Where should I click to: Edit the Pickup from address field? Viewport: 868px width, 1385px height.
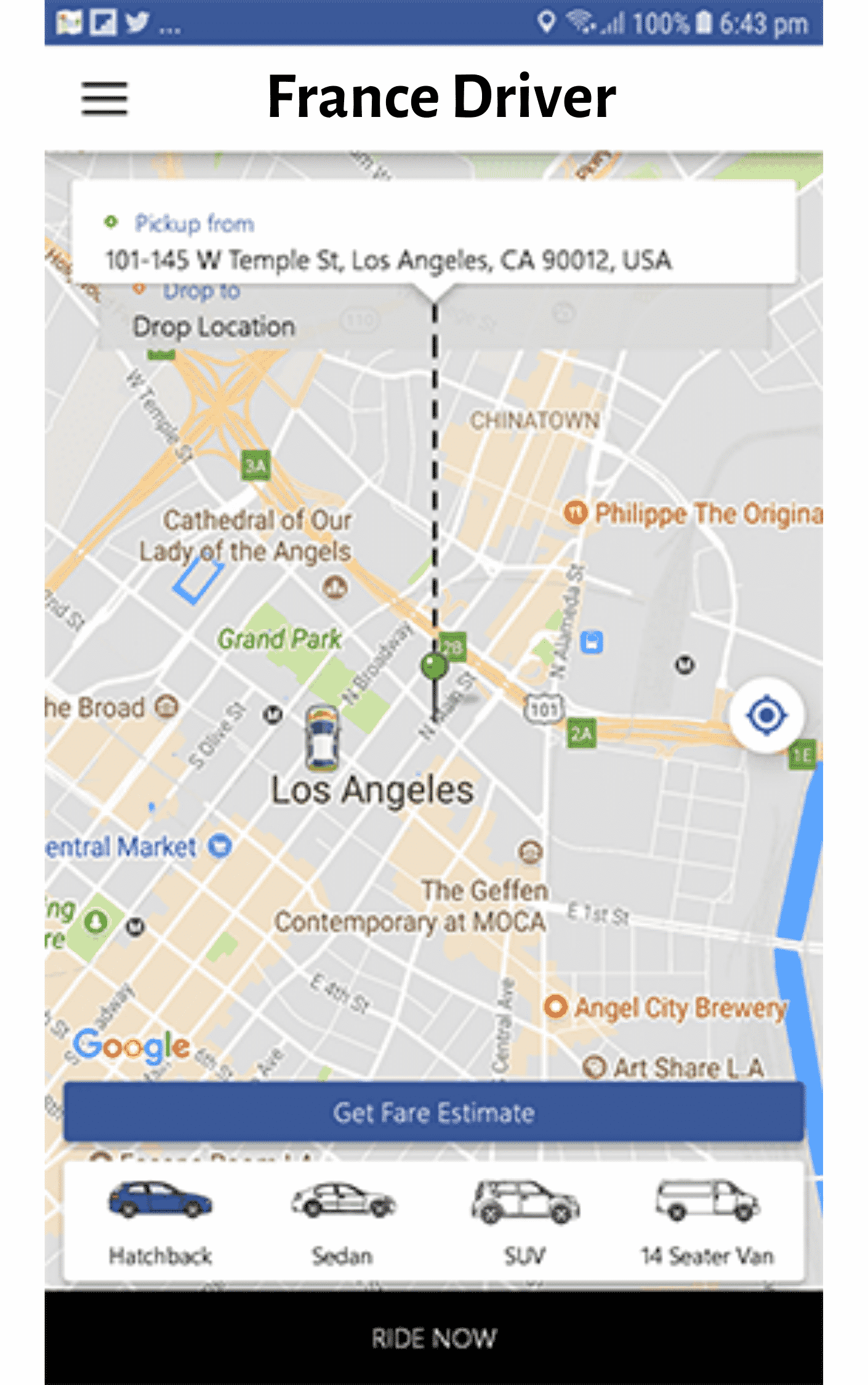[388, 260]
